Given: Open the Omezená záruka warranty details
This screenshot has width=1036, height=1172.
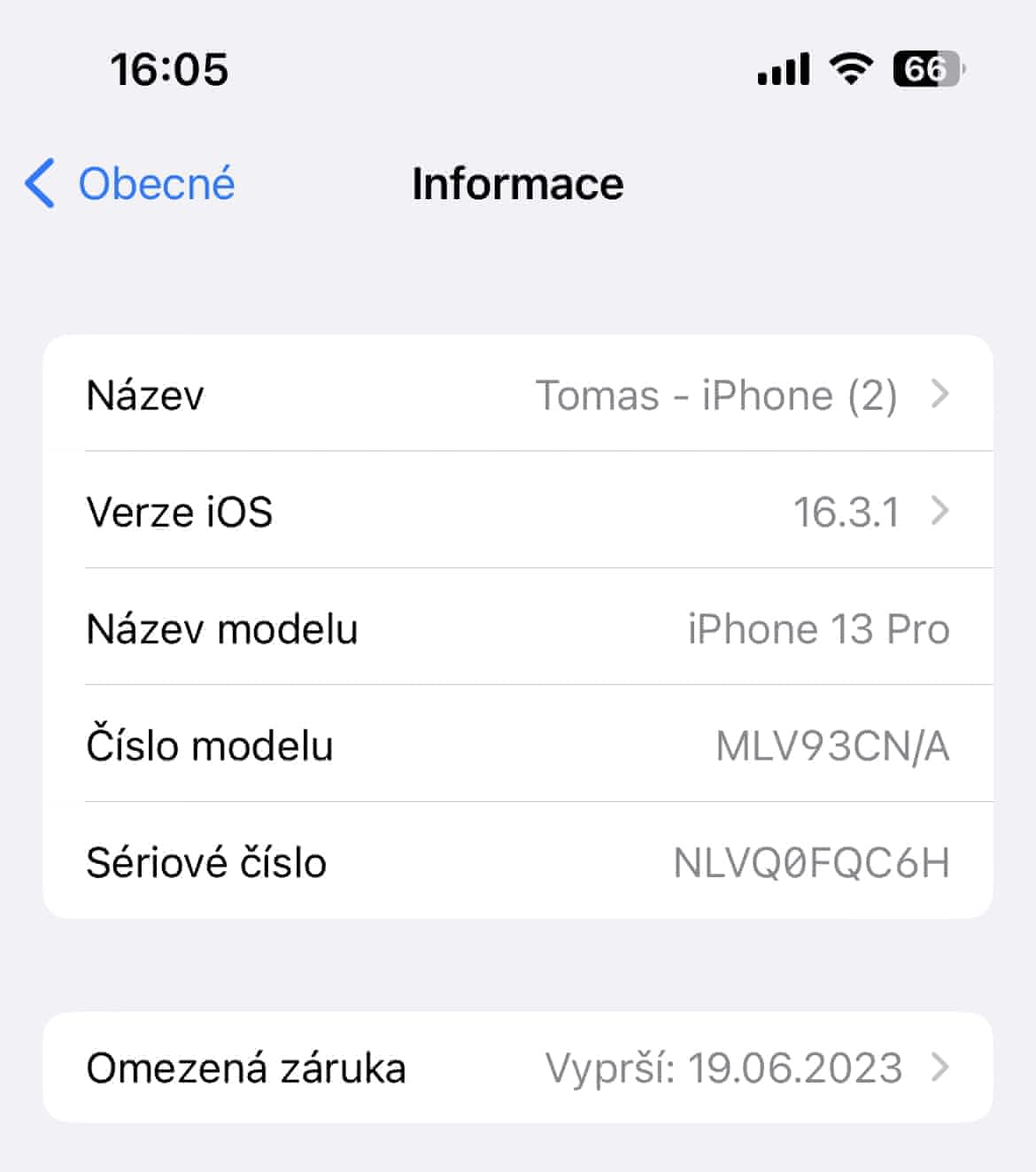Looking at the screenshot, I should coord(518,1068).
